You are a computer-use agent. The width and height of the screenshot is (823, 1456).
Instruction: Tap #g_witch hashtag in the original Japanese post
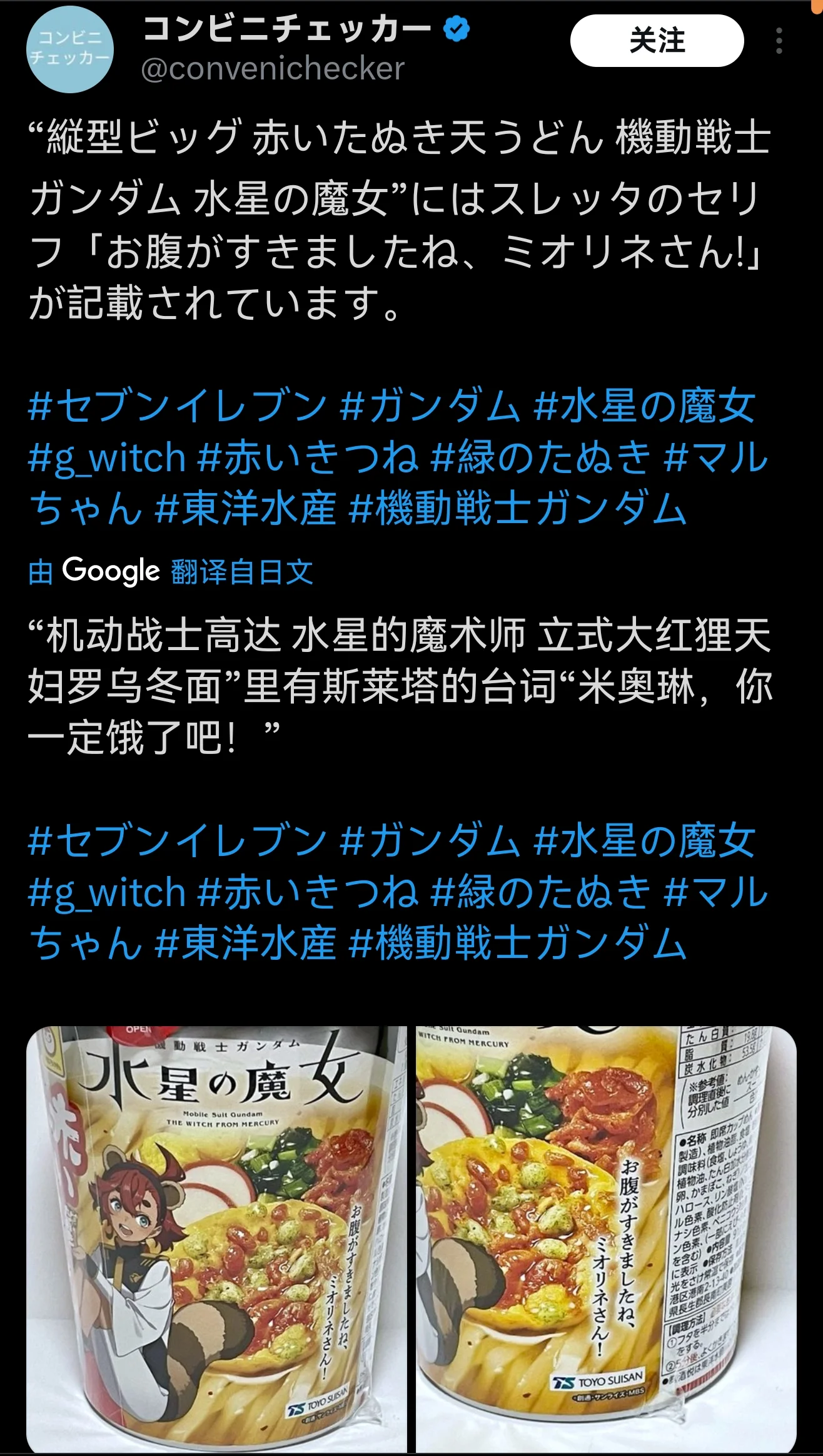107,457
